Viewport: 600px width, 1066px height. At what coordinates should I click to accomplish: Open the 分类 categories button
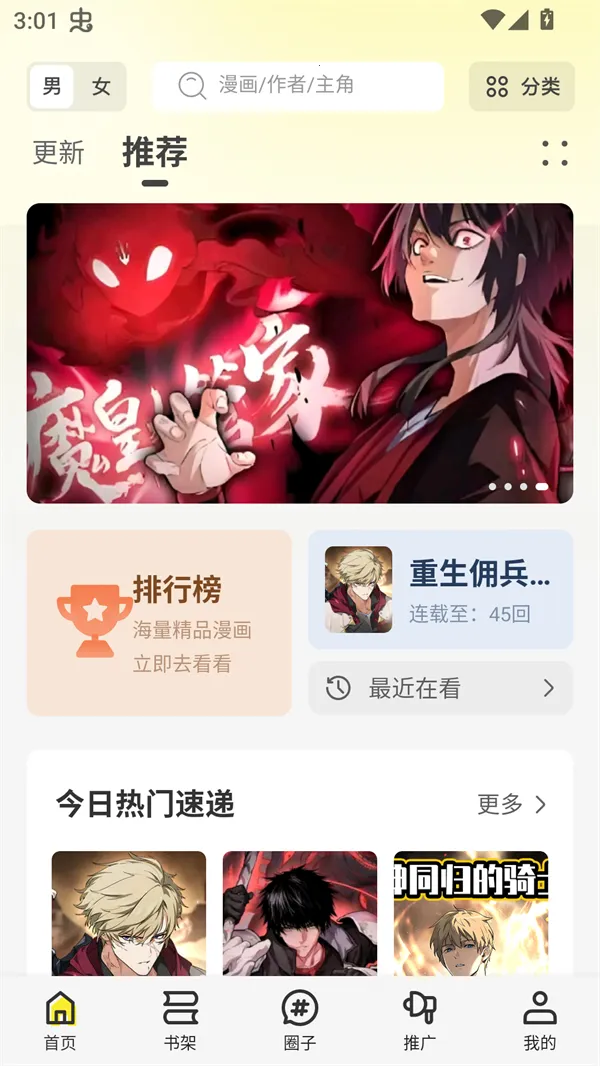click(x=521, y=87)
